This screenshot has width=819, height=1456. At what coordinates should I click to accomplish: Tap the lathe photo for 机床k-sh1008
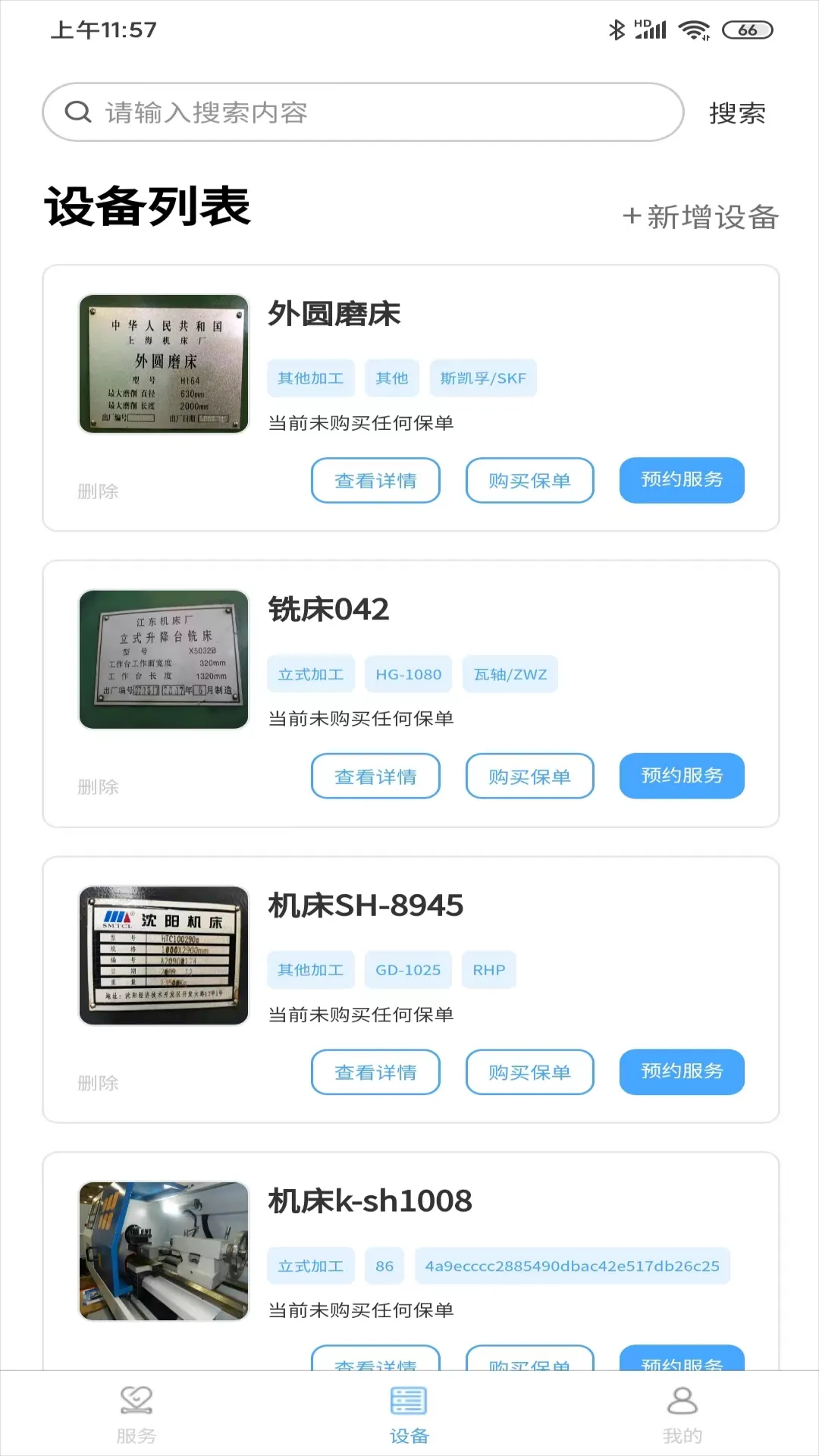(x=162, y=1251)
